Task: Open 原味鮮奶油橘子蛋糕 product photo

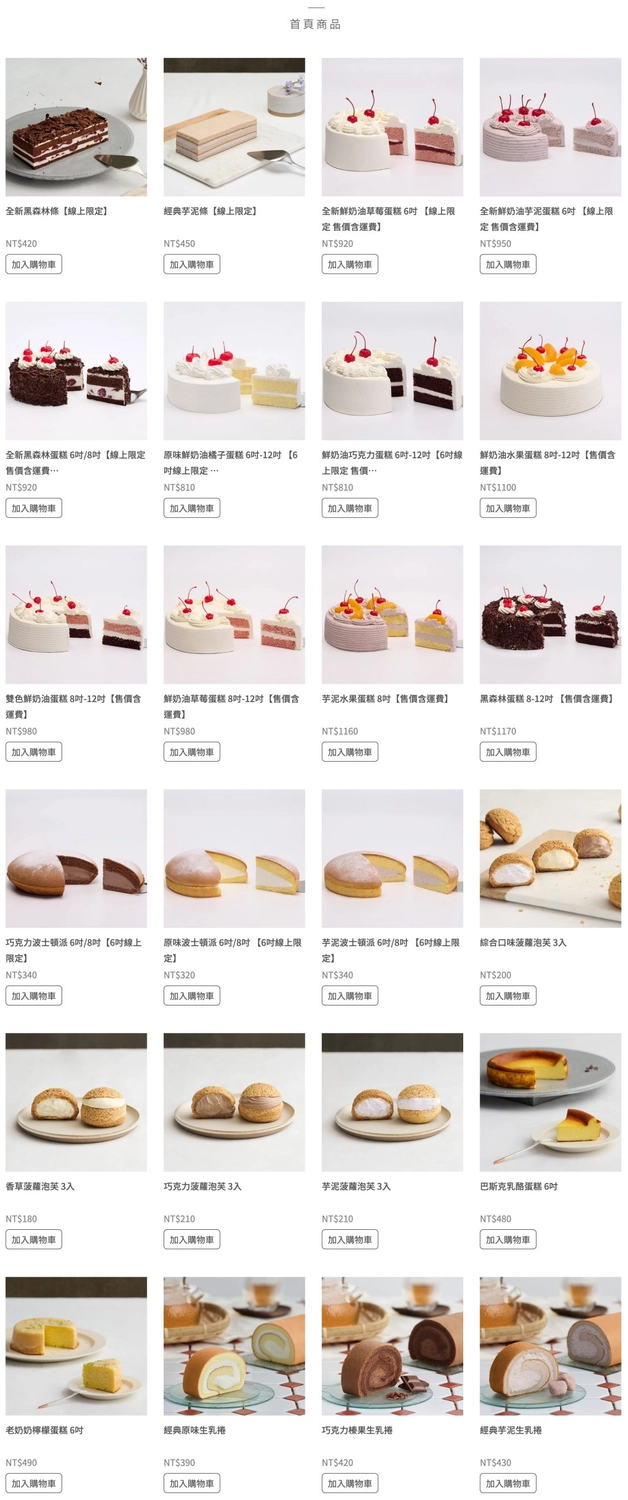Action: (x=234, y=371)
